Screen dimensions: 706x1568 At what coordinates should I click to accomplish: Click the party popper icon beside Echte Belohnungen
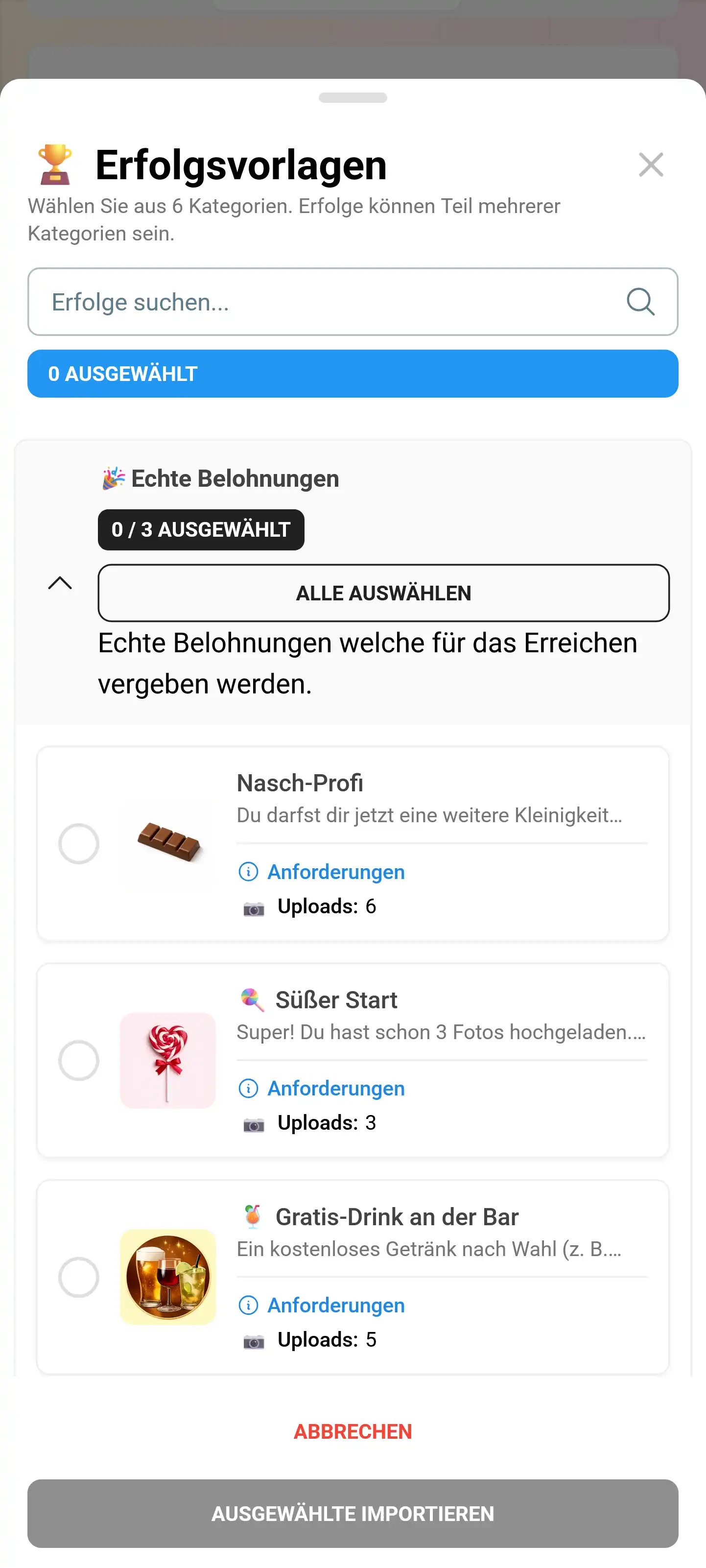click(112, 478)
